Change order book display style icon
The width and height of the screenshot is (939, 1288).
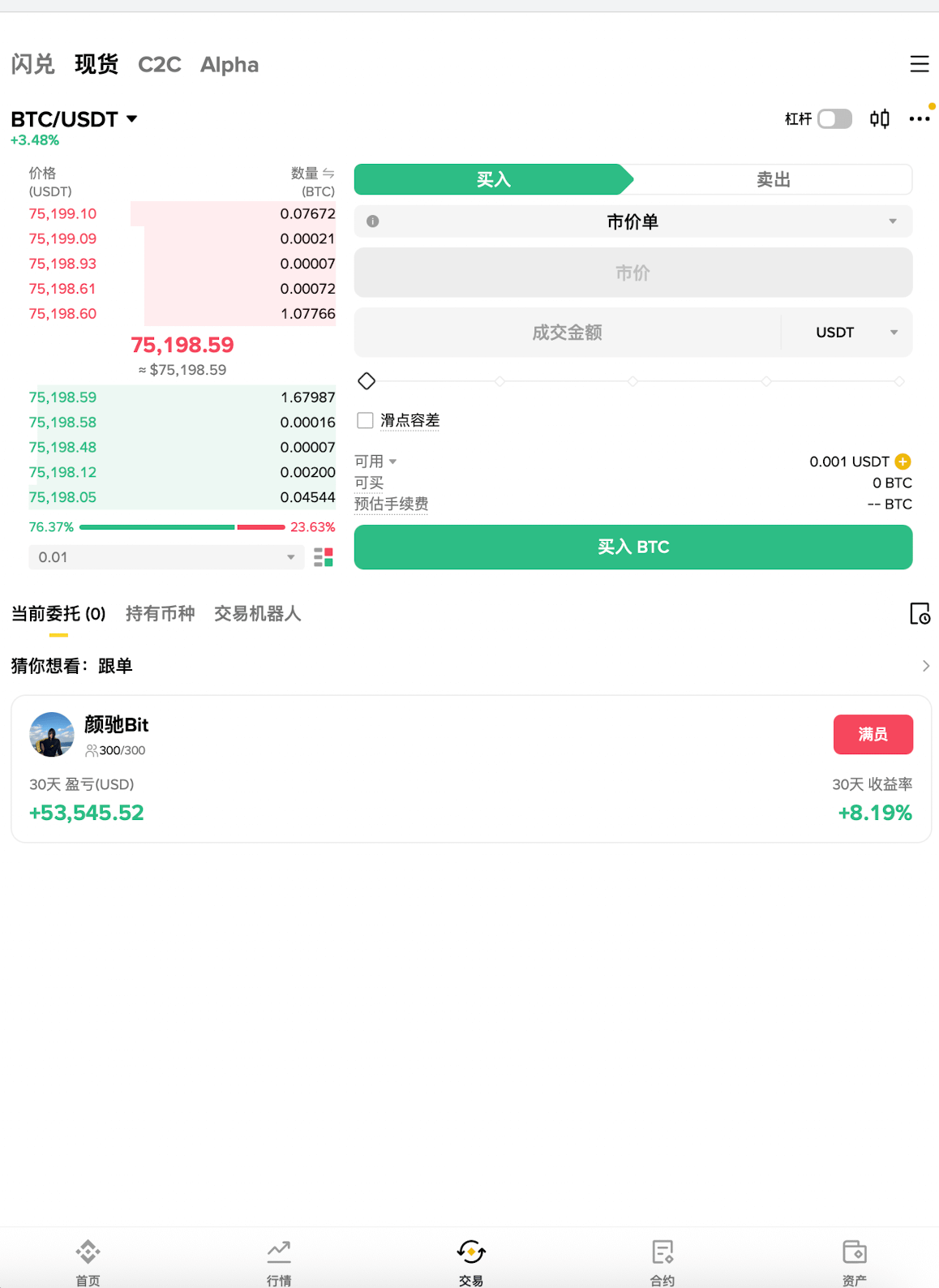[323, 557]
